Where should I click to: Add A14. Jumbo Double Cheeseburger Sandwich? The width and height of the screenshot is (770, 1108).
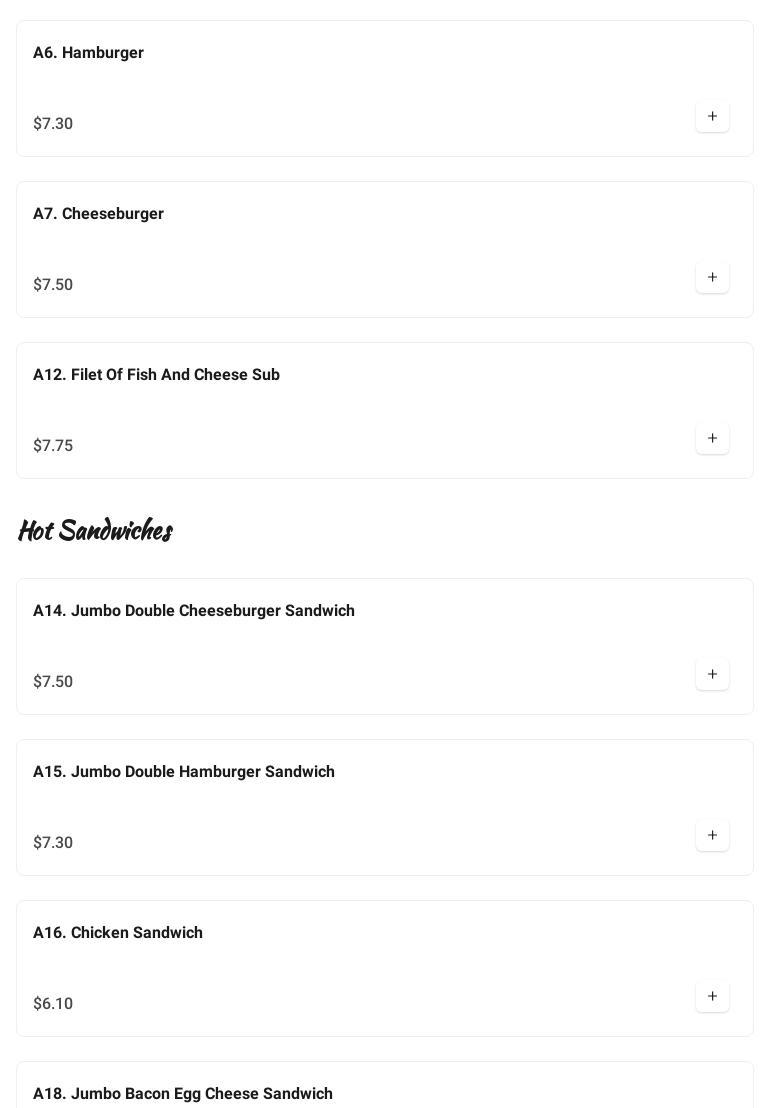tap(712, 675)
